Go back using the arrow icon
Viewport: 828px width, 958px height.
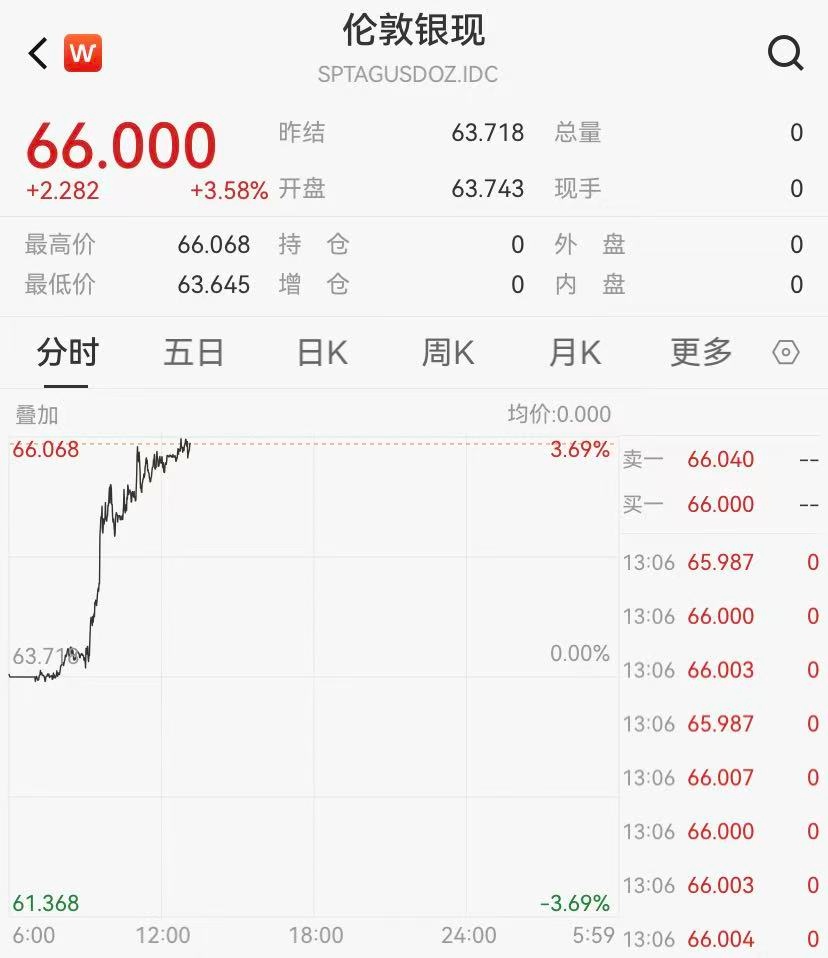(x=38, y=53)
